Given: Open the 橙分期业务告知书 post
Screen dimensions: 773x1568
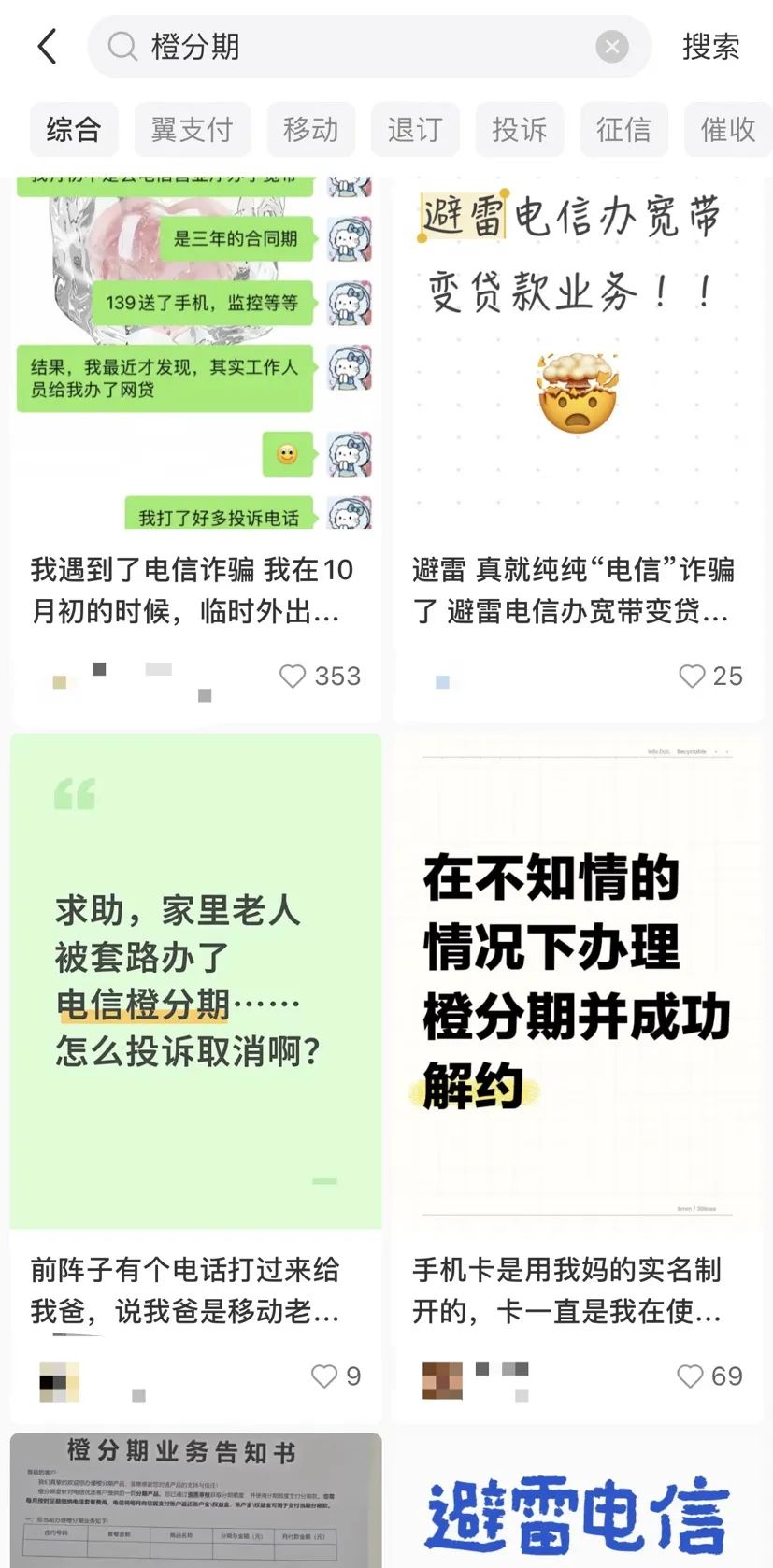Looking at the screenshot, I should [195, 1499].
